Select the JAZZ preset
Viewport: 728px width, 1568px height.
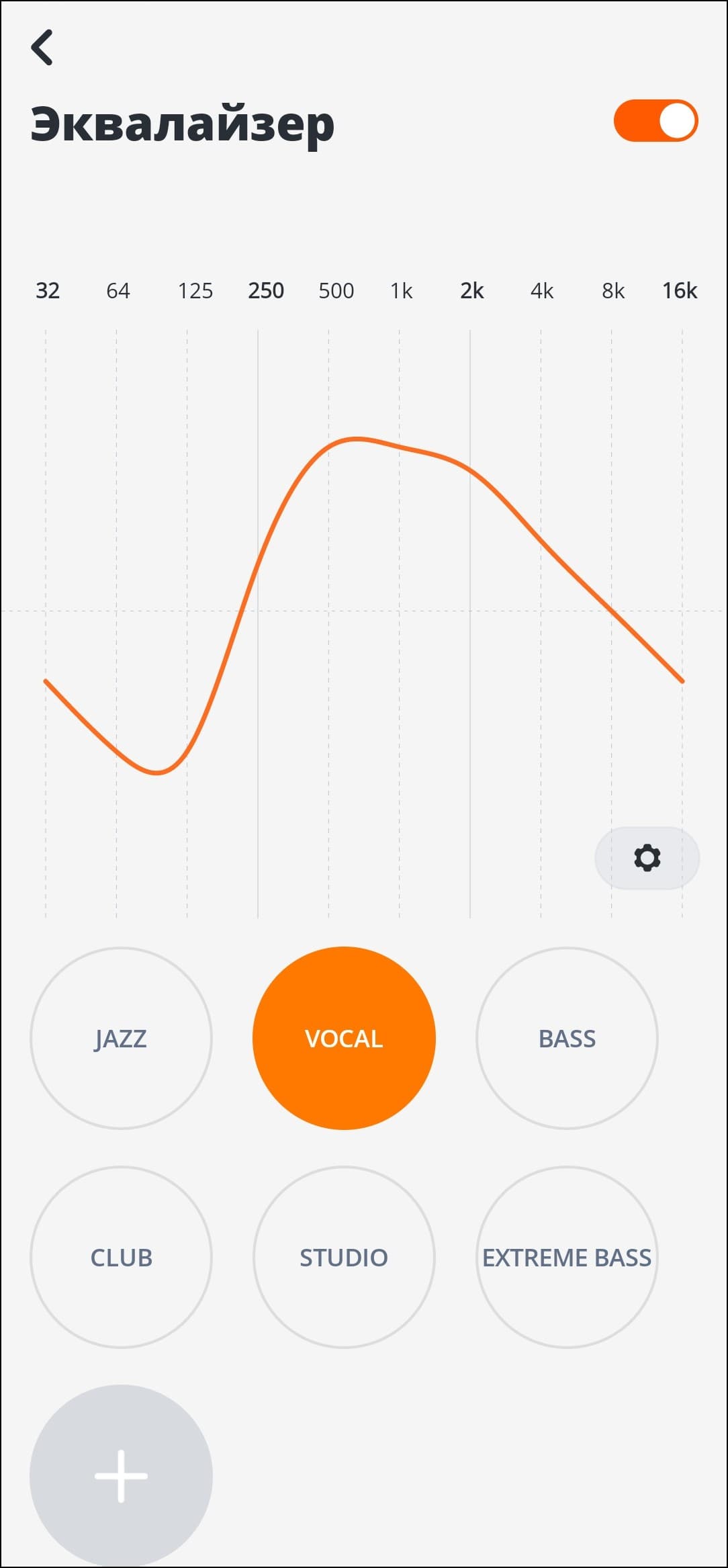pyautogui.click(x=121, y=1039)
